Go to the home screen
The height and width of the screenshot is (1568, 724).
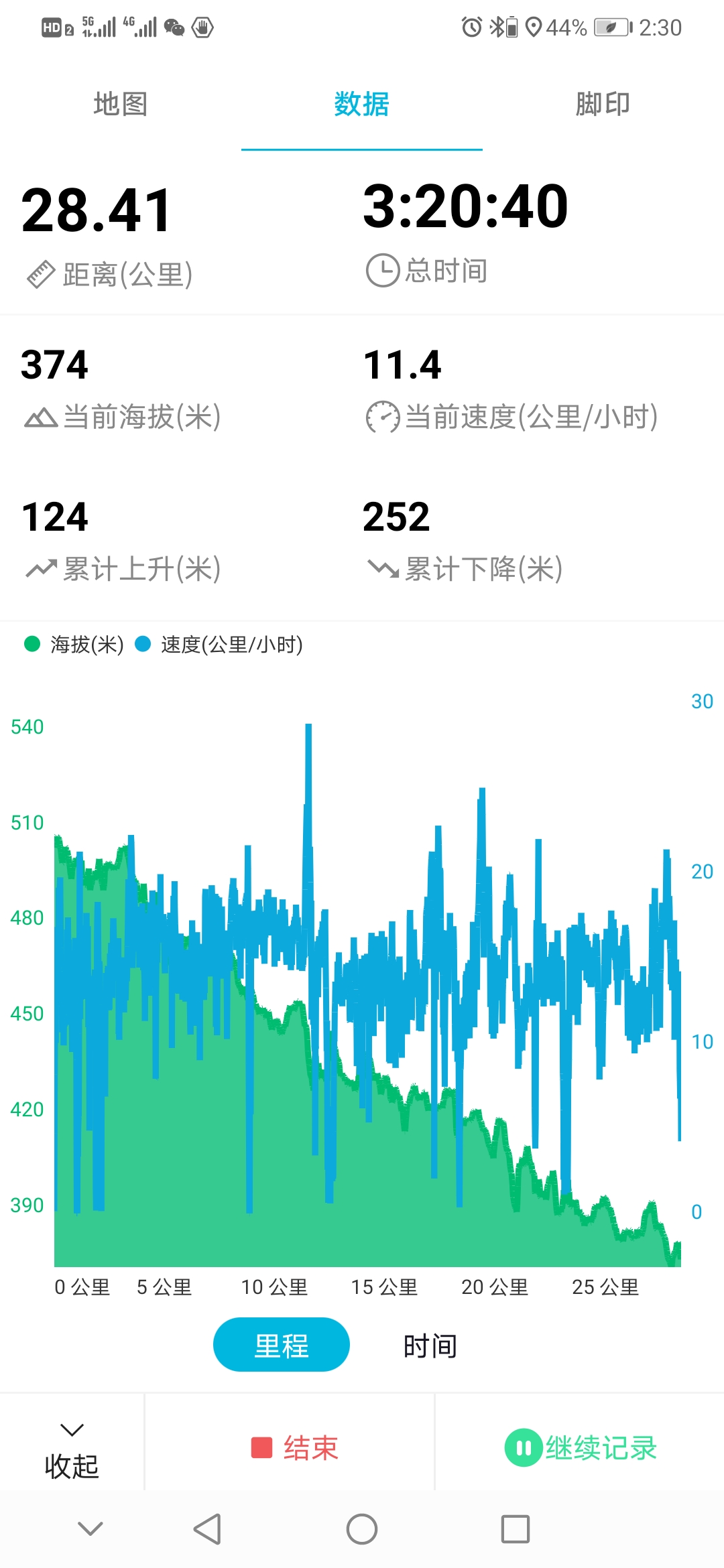(x=362, y=1529)
